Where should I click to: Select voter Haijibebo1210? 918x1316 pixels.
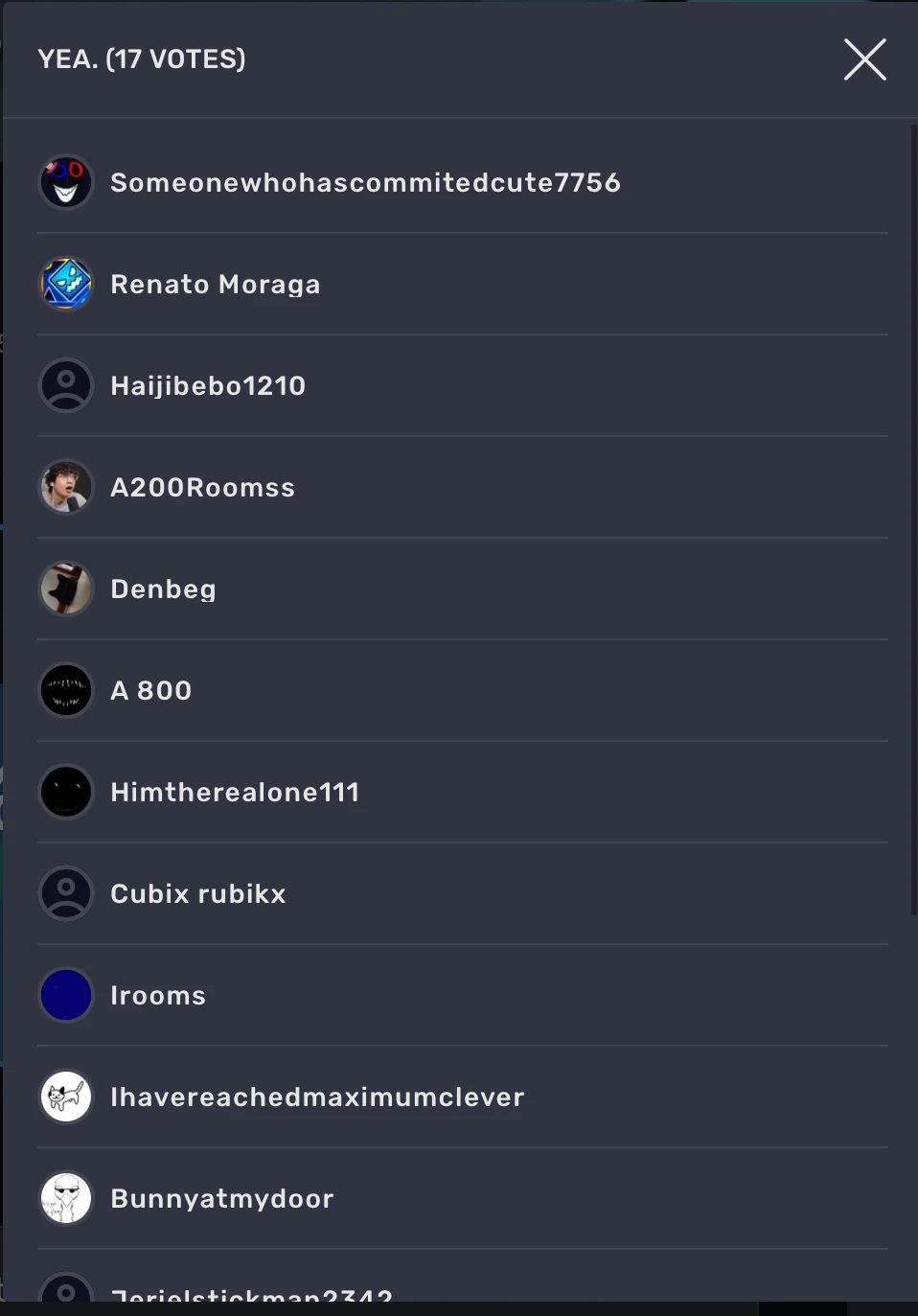click(208, 386)
